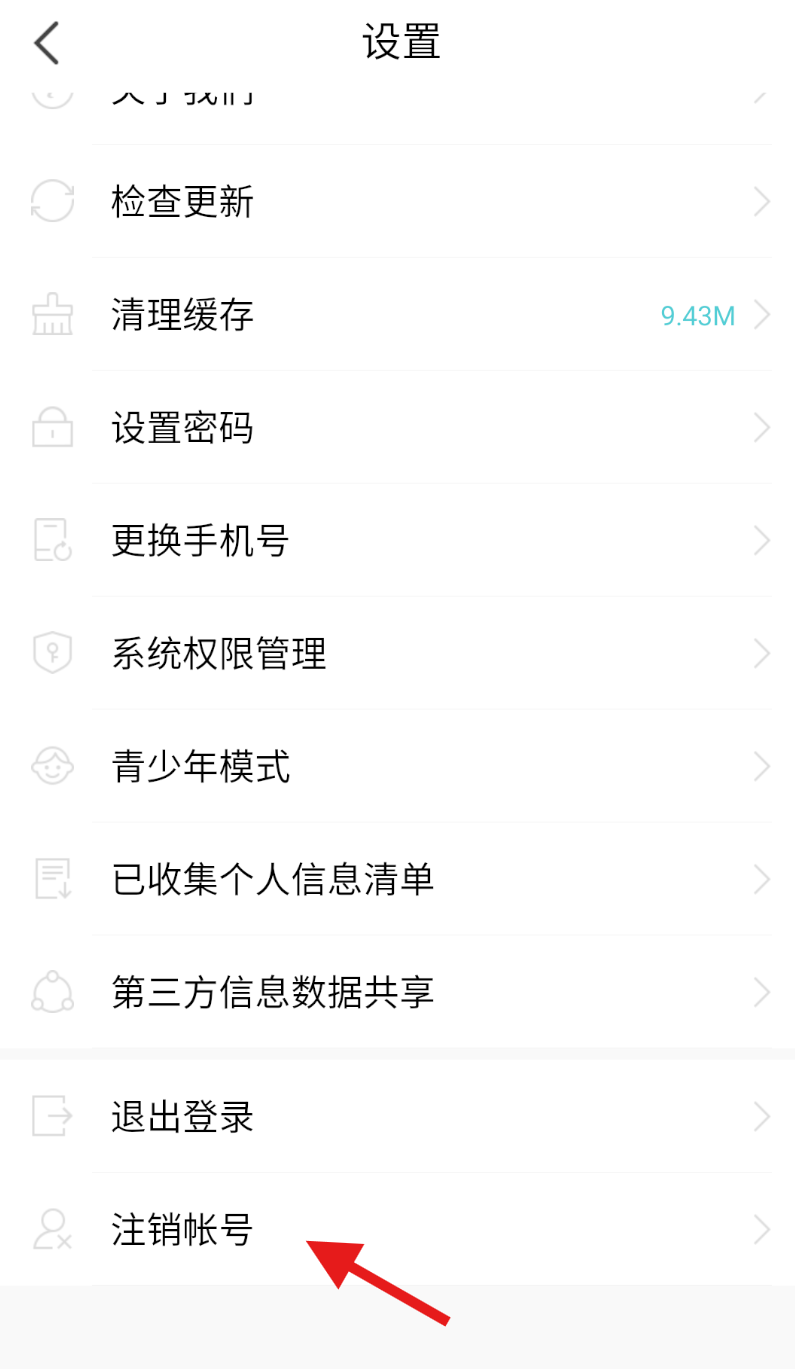The width and height of the screenshot is (795, 1369).
Task: Clear the 9.43M cache via 清理缓存
Action: pyautogui.click(x=183, y=315)
